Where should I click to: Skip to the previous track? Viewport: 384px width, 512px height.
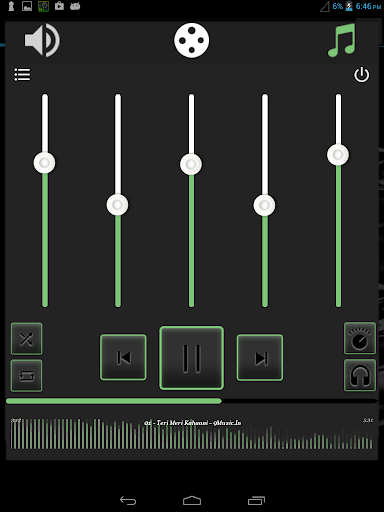coord(123,357)
